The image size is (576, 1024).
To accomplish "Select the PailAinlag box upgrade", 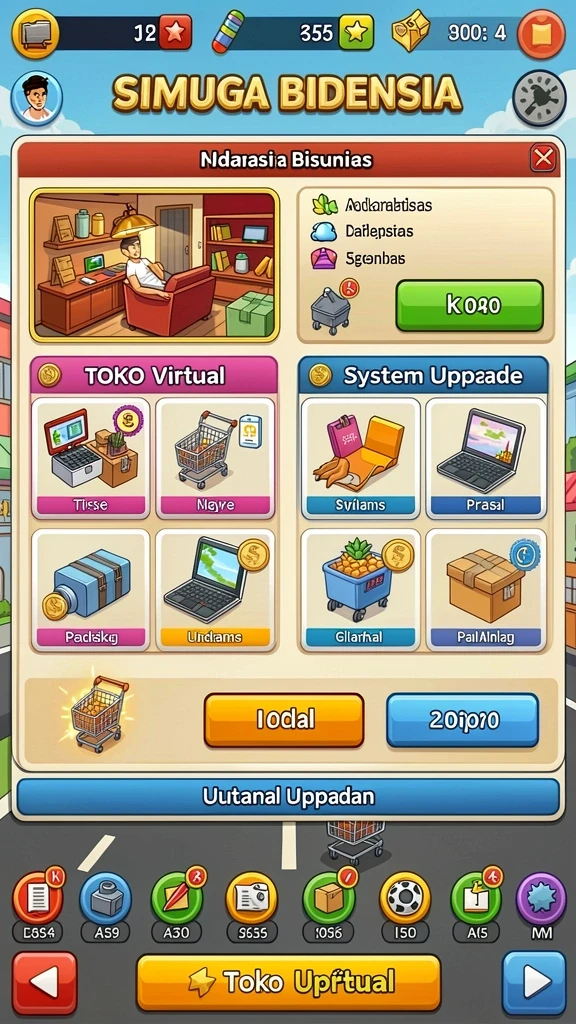I will (486, 590).
